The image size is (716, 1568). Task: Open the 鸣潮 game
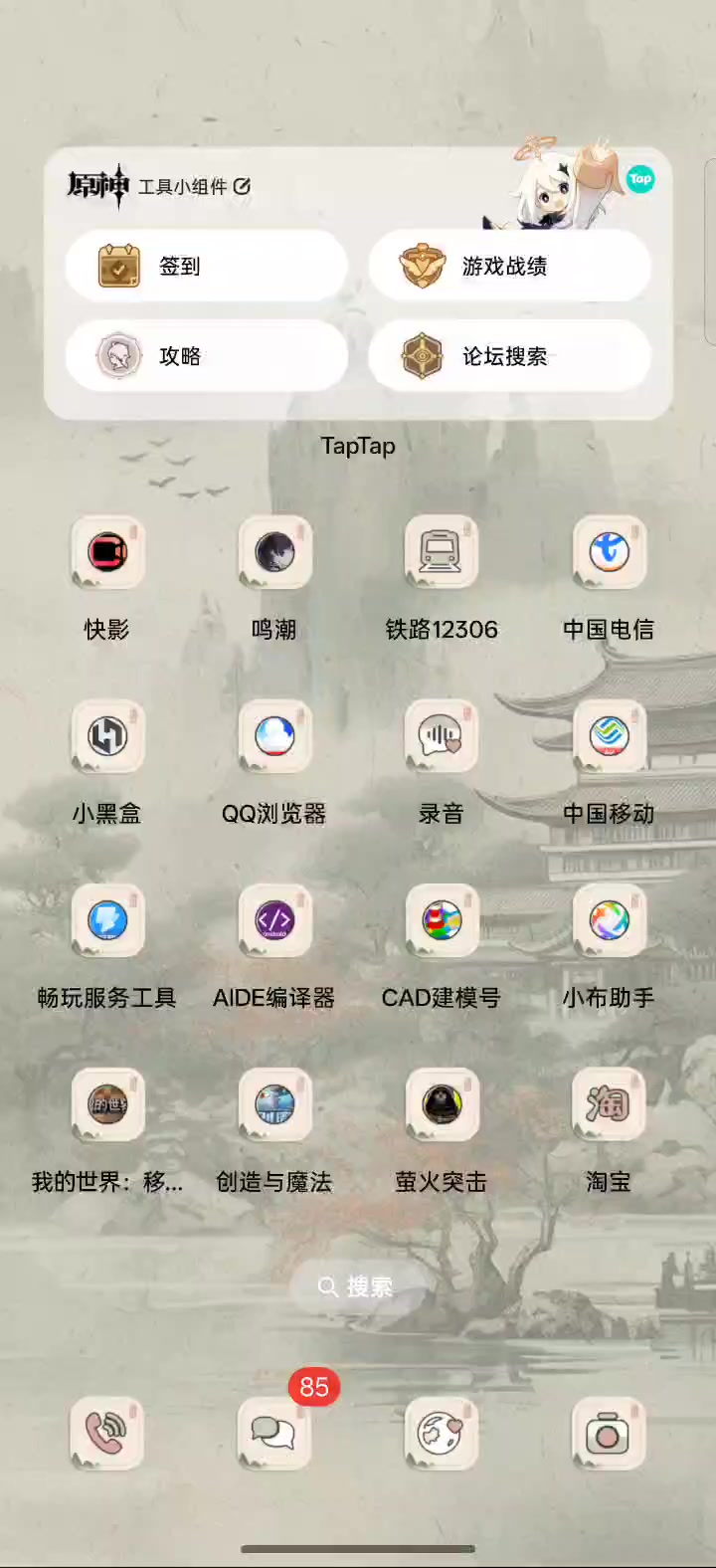point(274,553)
